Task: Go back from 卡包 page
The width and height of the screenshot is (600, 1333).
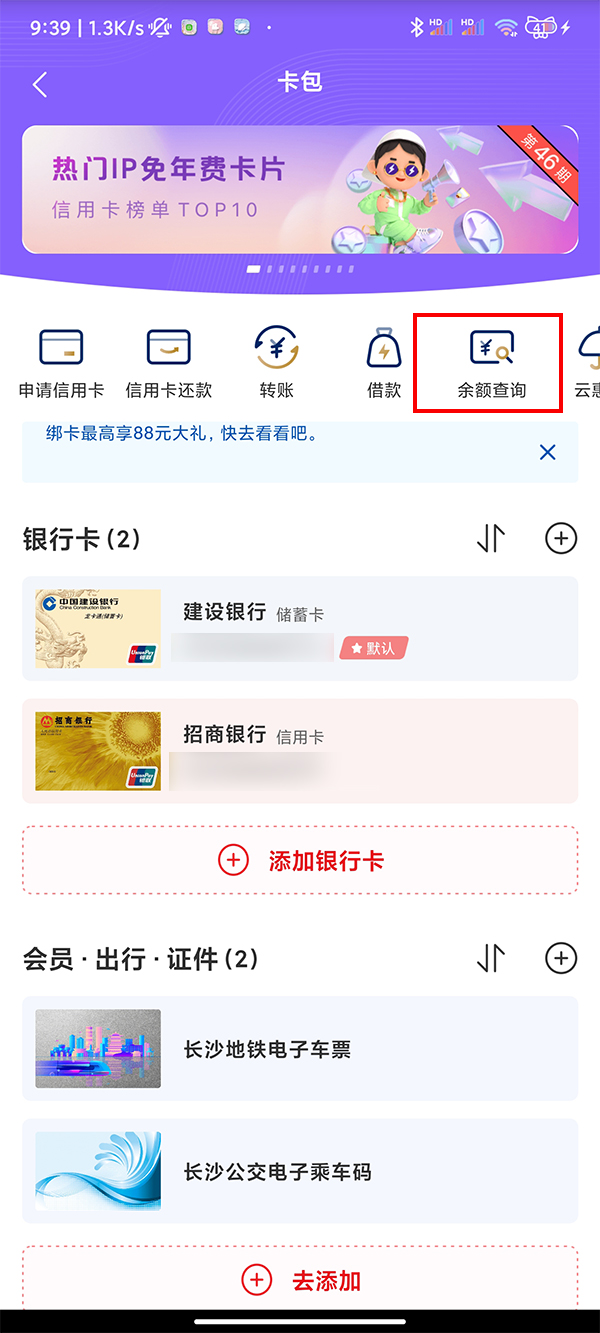Action: pos(40,85)
